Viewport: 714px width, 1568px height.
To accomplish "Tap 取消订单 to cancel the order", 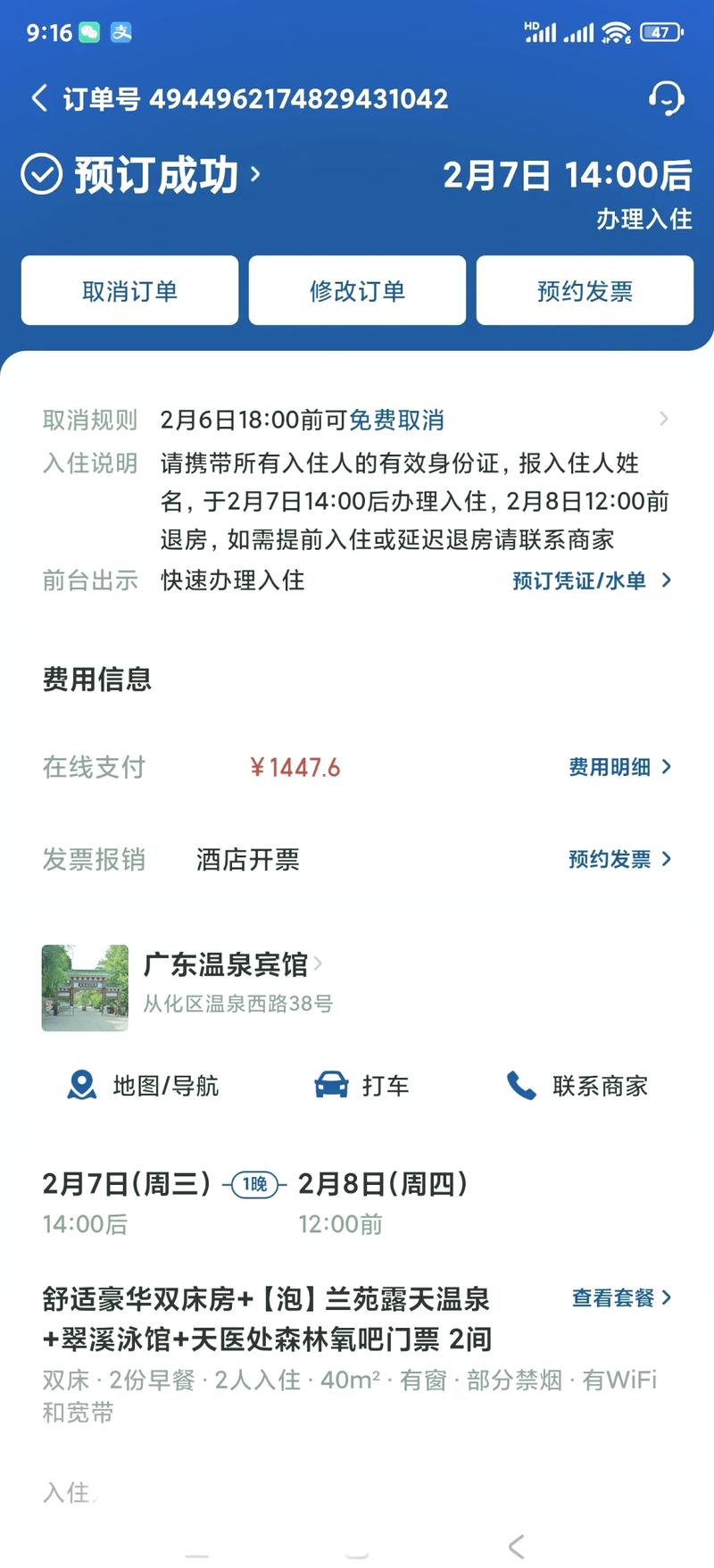I will click(129, 290).
